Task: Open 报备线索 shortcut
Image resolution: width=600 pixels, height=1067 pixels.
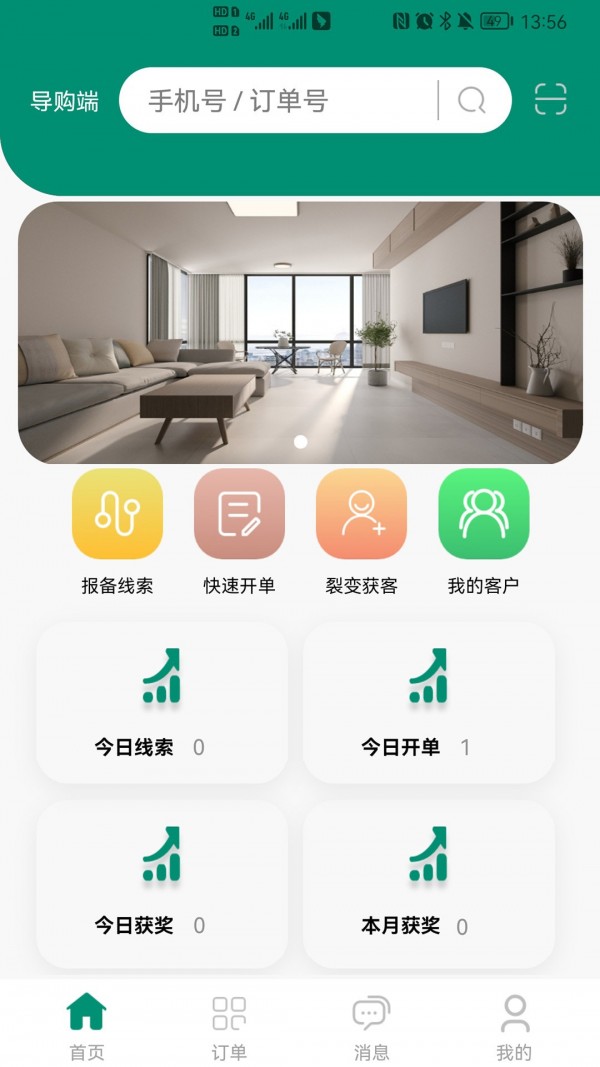Action: (x=117, y=514)
